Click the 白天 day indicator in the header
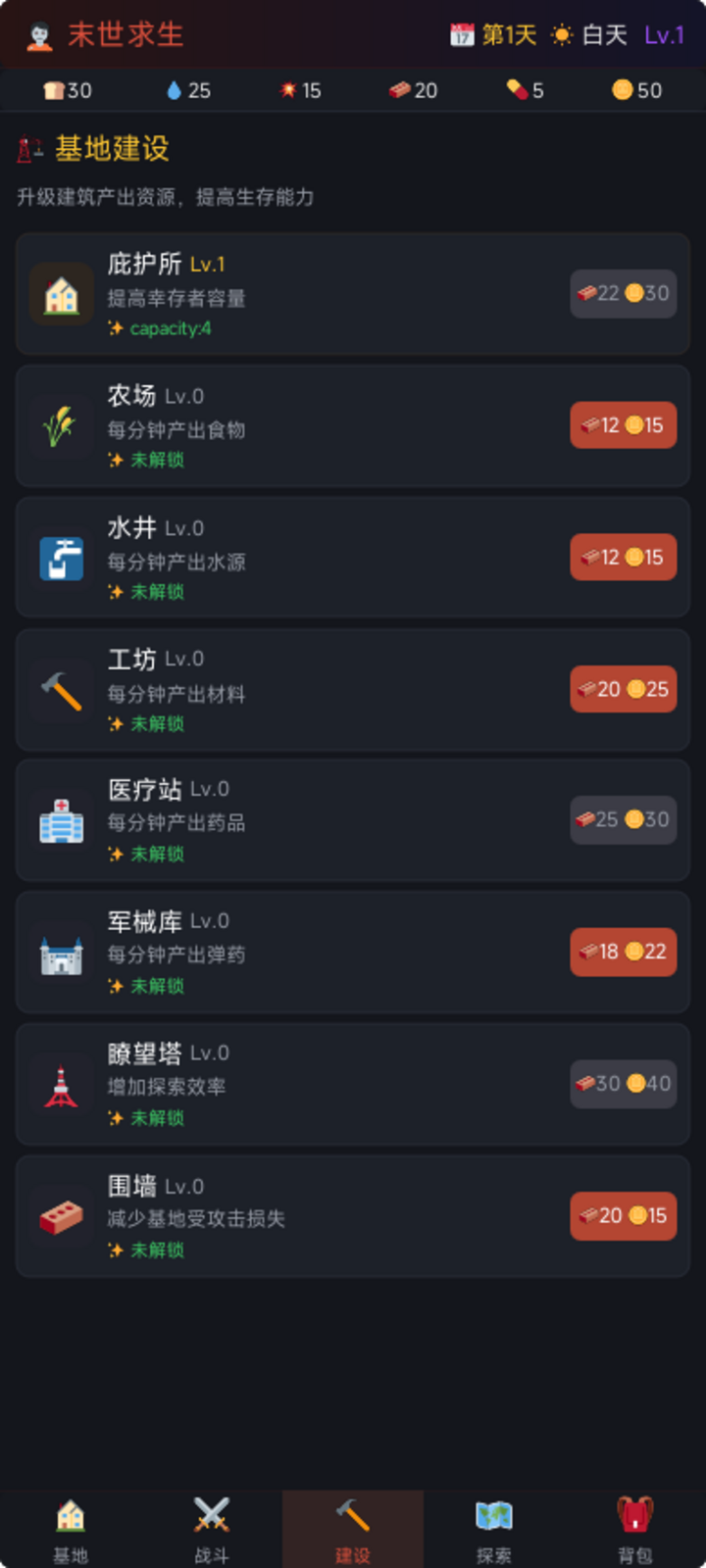This screenshot has width=706, height=1568. click(588, 32)
